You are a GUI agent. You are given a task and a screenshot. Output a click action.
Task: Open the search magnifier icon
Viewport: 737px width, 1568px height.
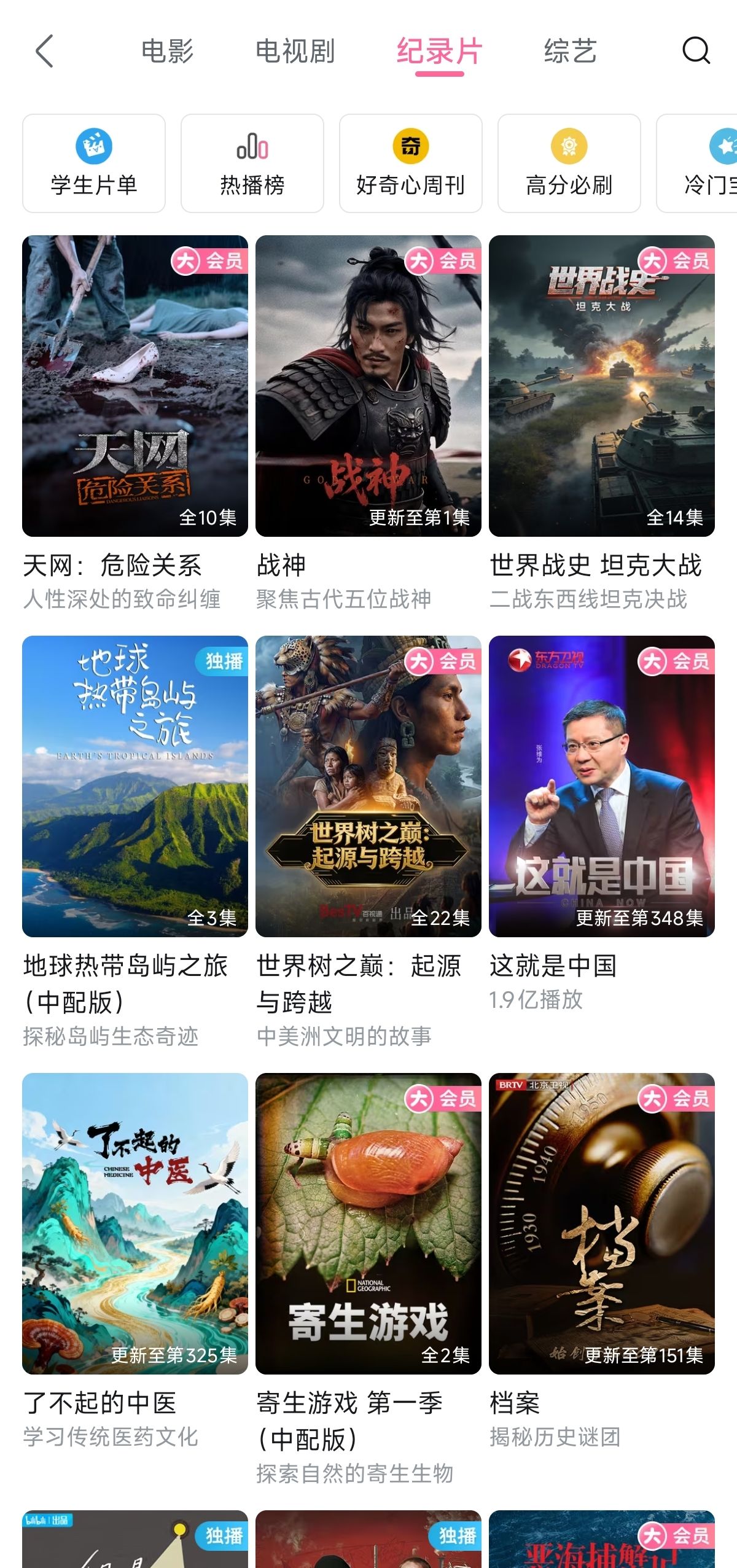point(696,51)
